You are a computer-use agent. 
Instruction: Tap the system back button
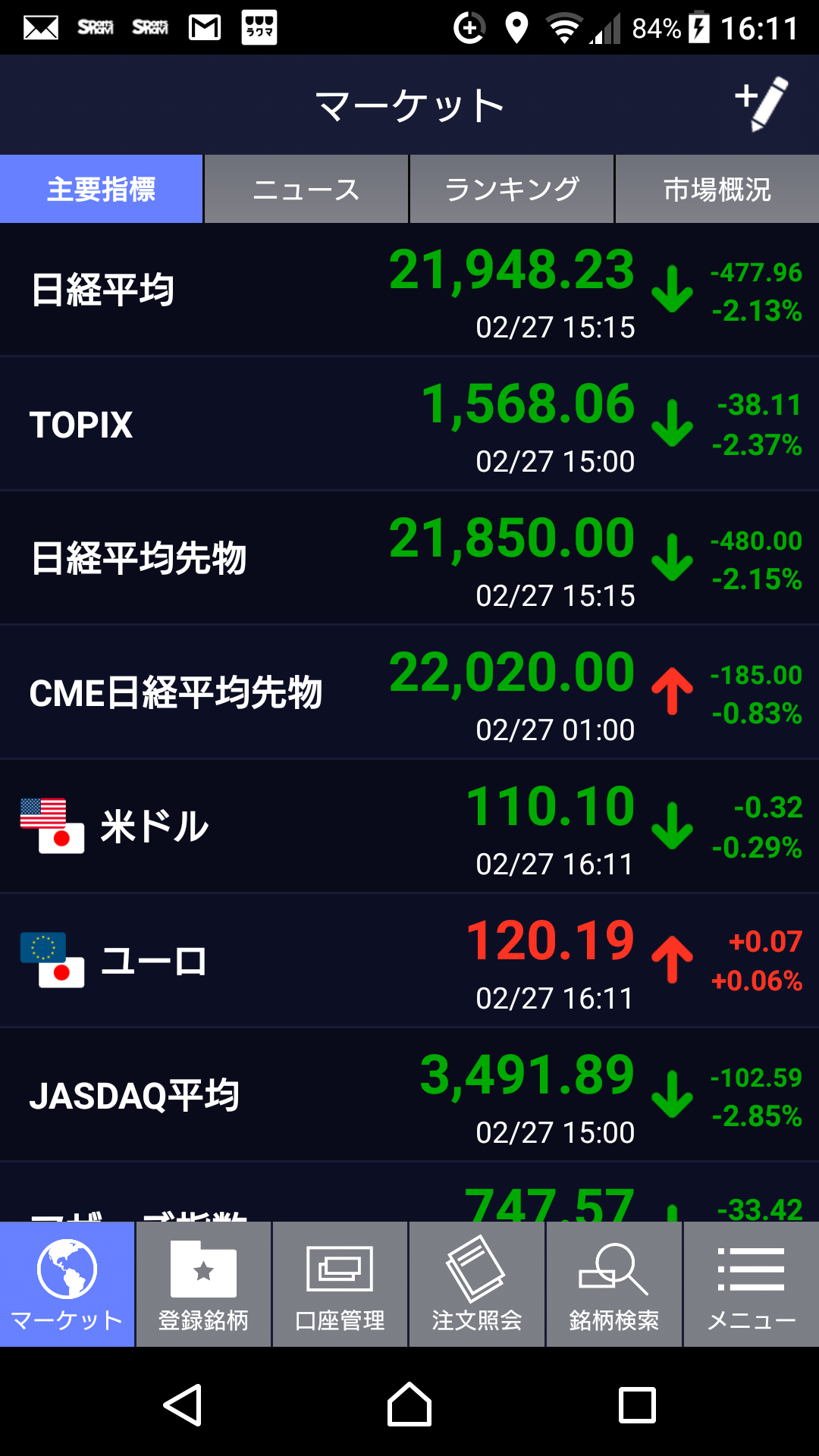point(183,1405)
